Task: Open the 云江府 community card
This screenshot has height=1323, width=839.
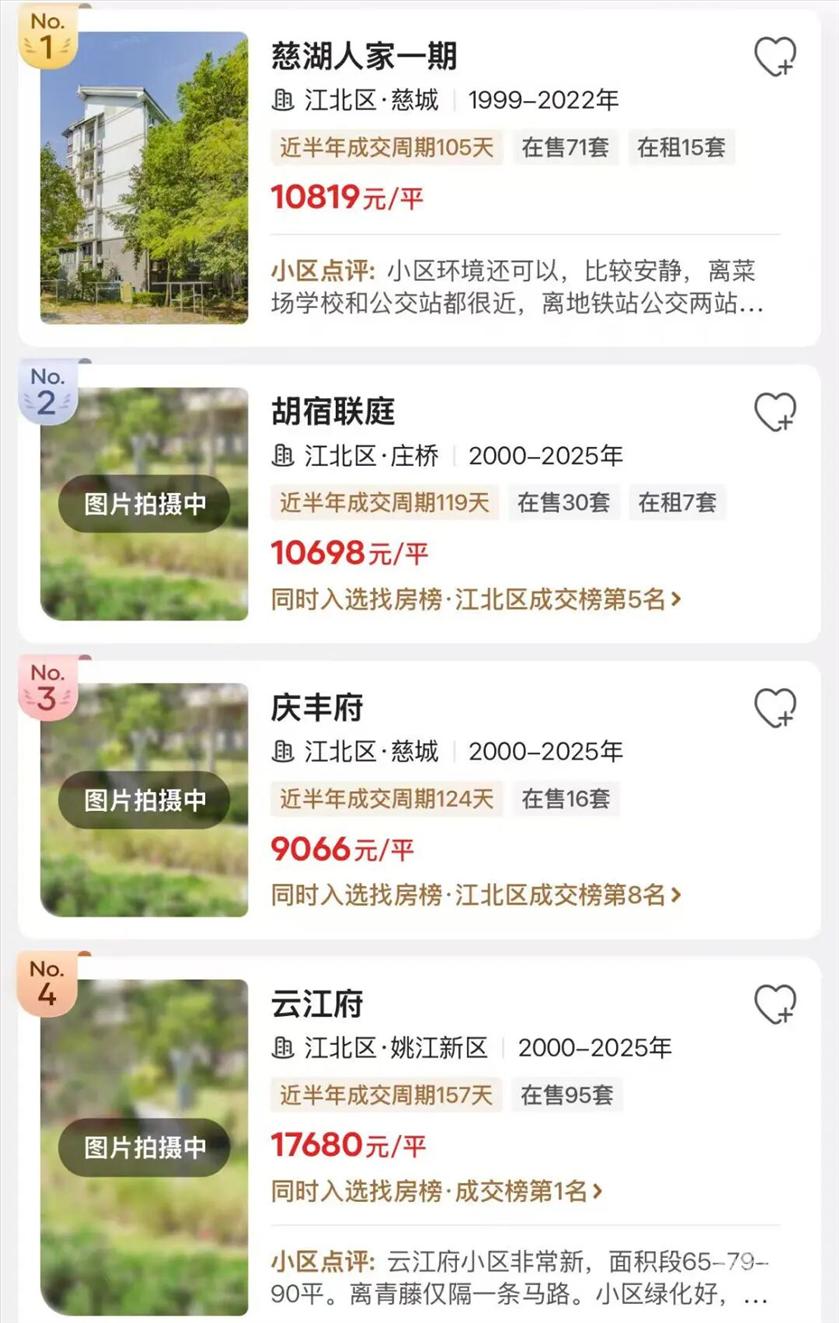Action: click(316, 1004)
